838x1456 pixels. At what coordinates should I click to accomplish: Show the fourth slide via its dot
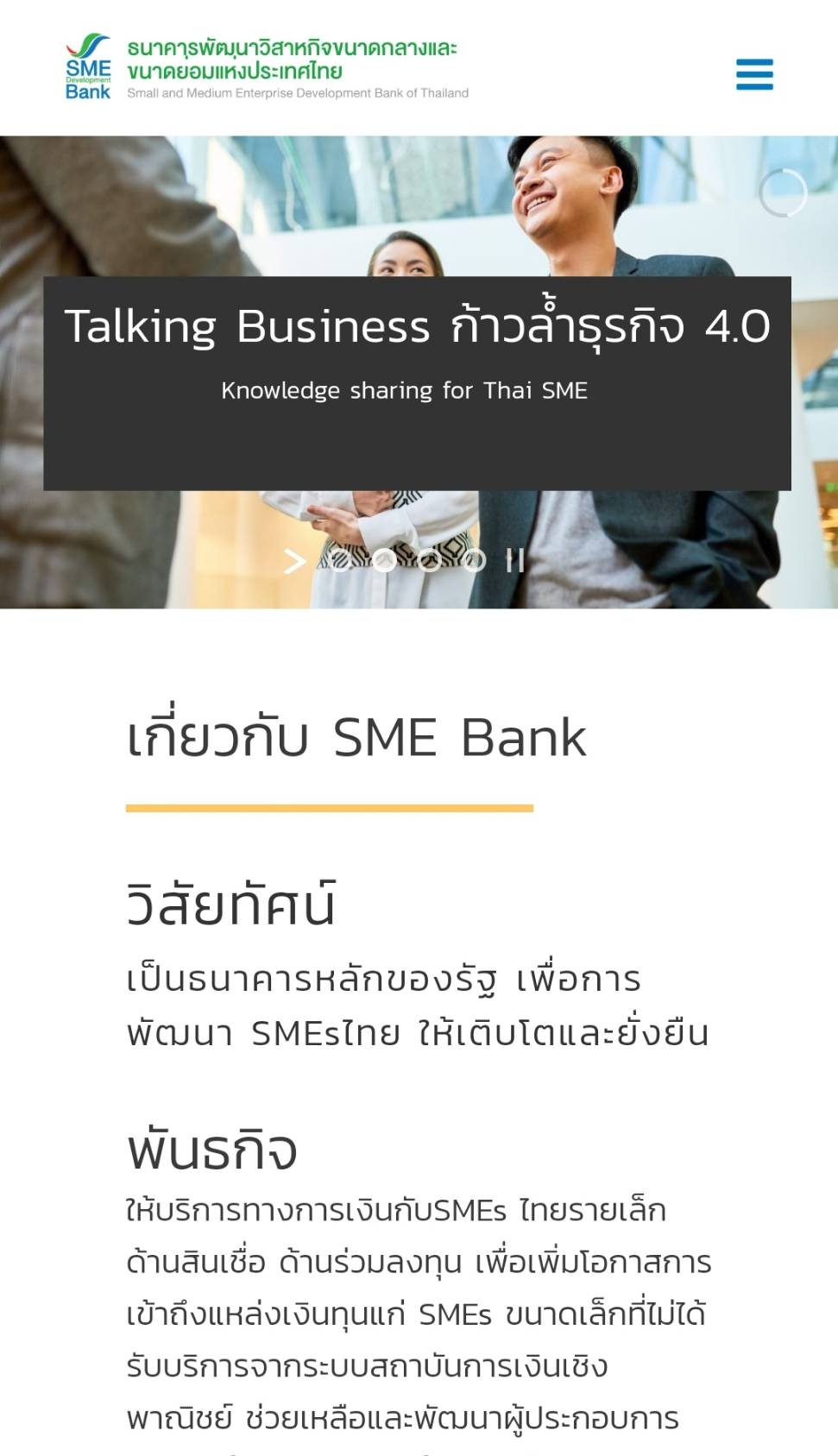tap(474, 561)
